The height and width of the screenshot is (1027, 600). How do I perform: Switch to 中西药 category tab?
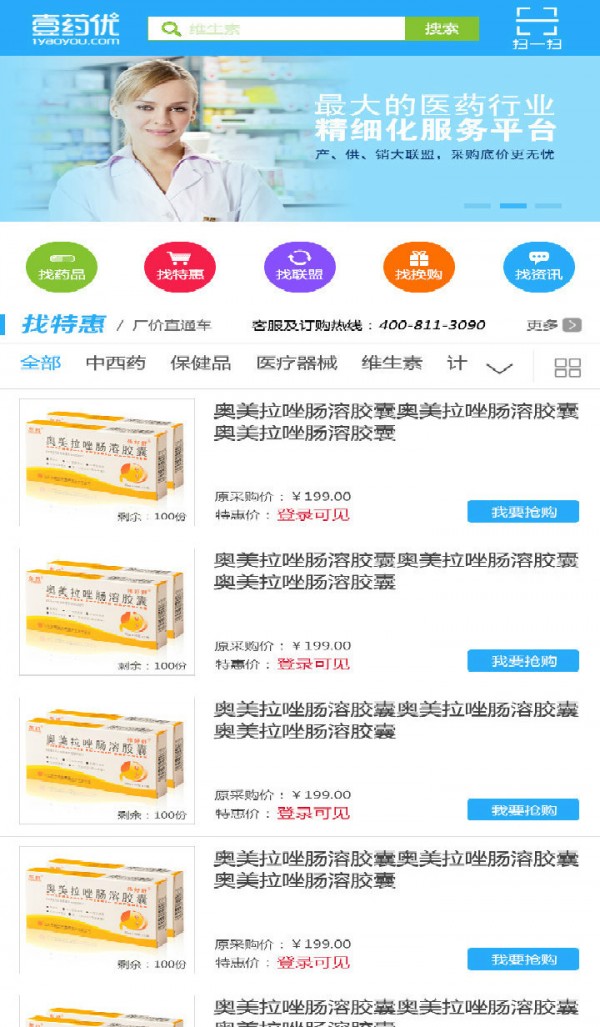(115, 363)
